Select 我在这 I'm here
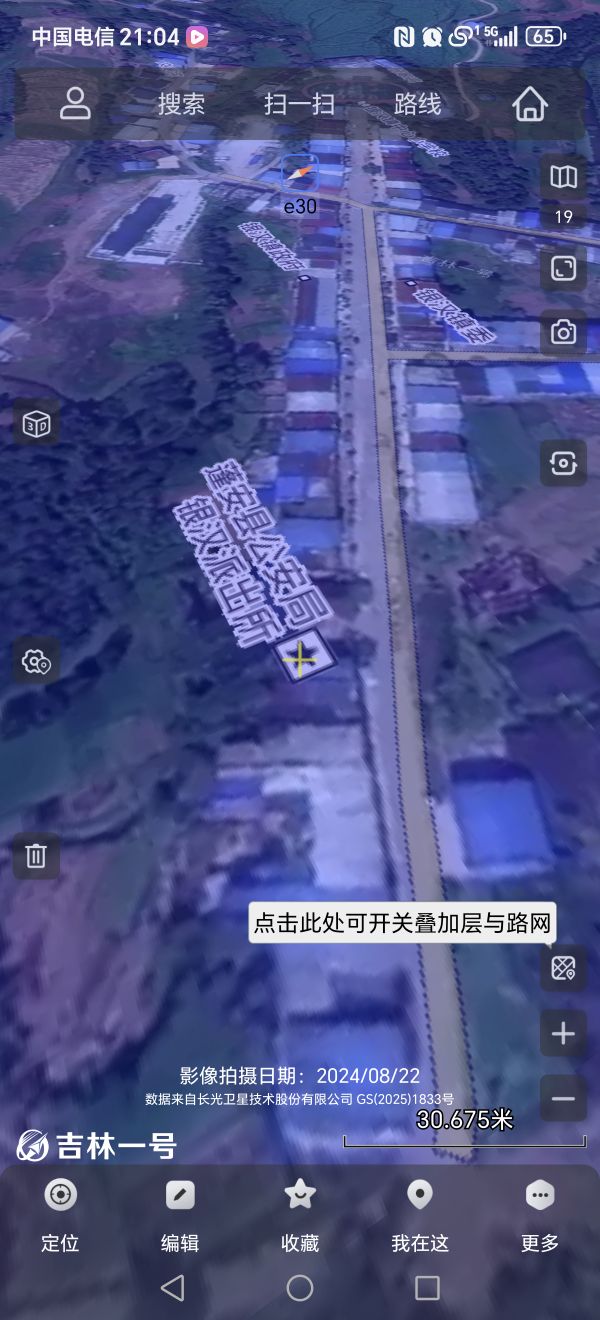 click(x=420, y=1216)
